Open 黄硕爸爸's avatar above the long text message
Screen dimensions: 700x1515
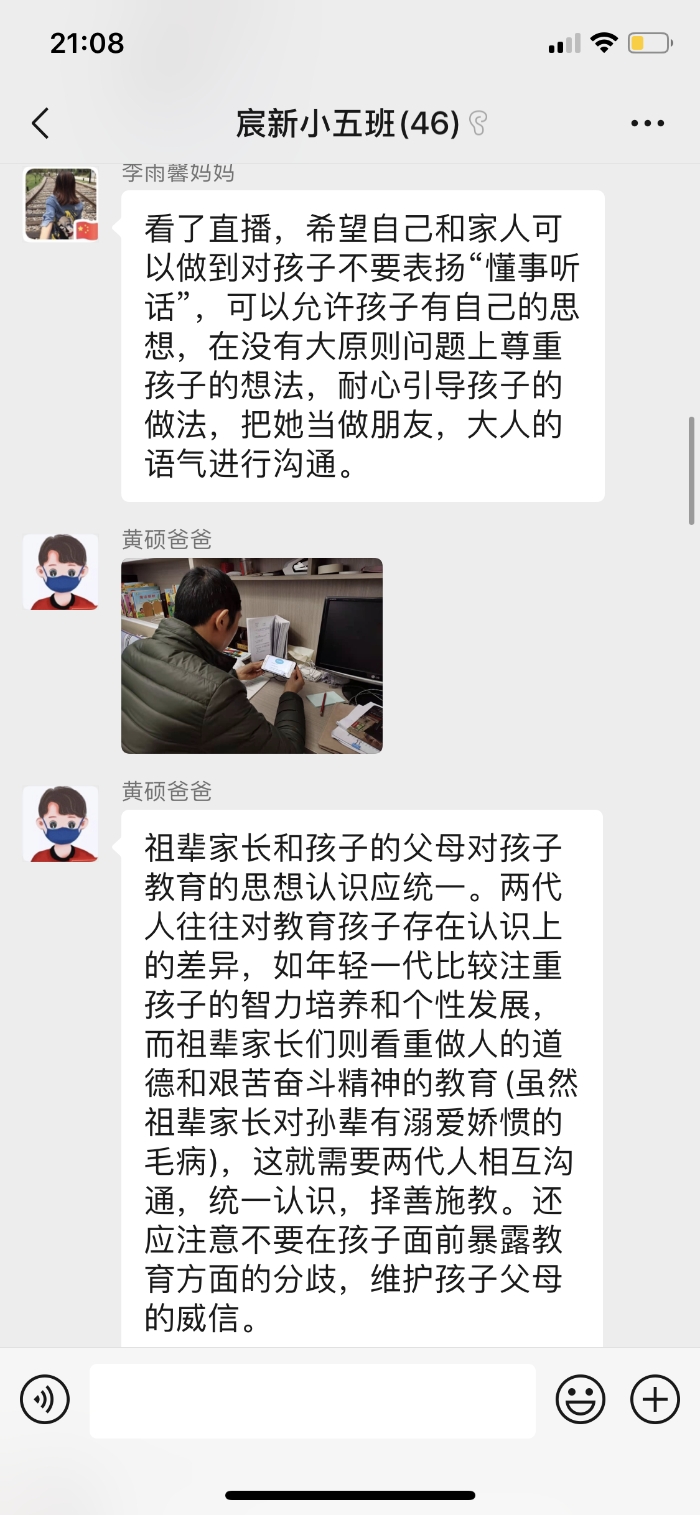(60, 824)
